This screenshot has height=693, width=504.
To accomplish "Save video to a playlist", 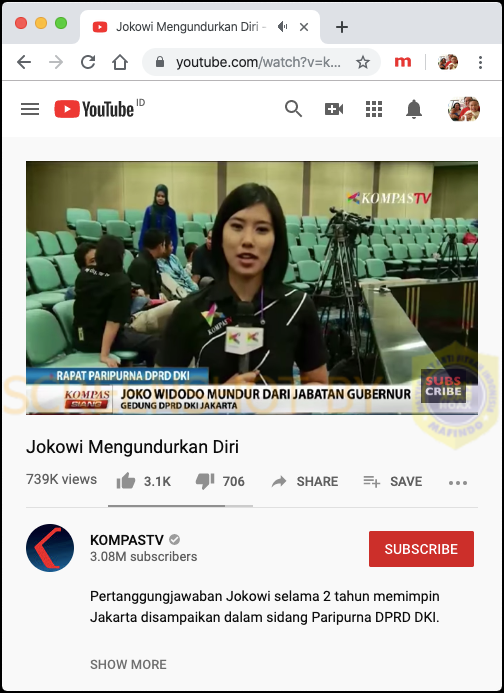I will coord(393,481).
